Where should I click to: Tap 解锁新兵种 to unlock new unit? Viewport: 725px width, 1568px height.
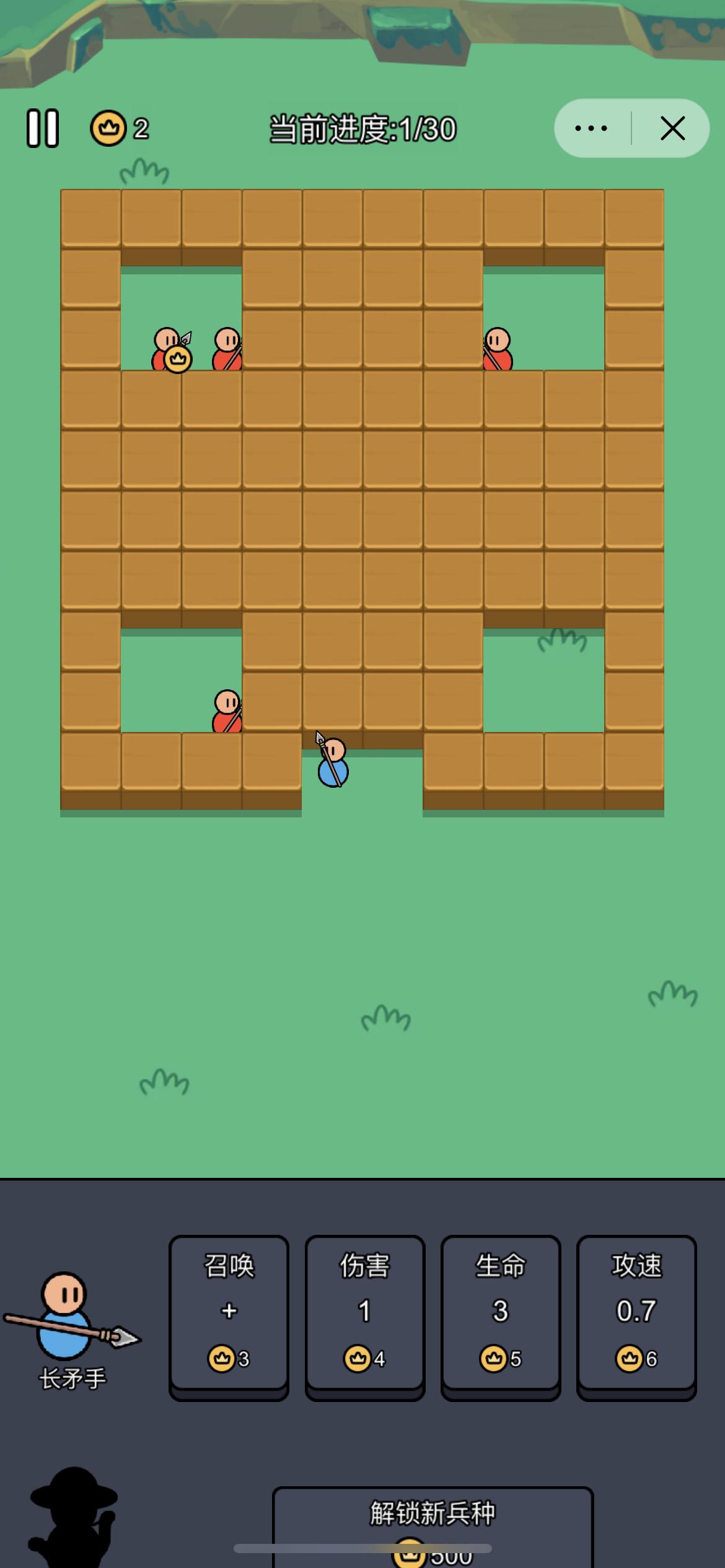pos(433,1522)
